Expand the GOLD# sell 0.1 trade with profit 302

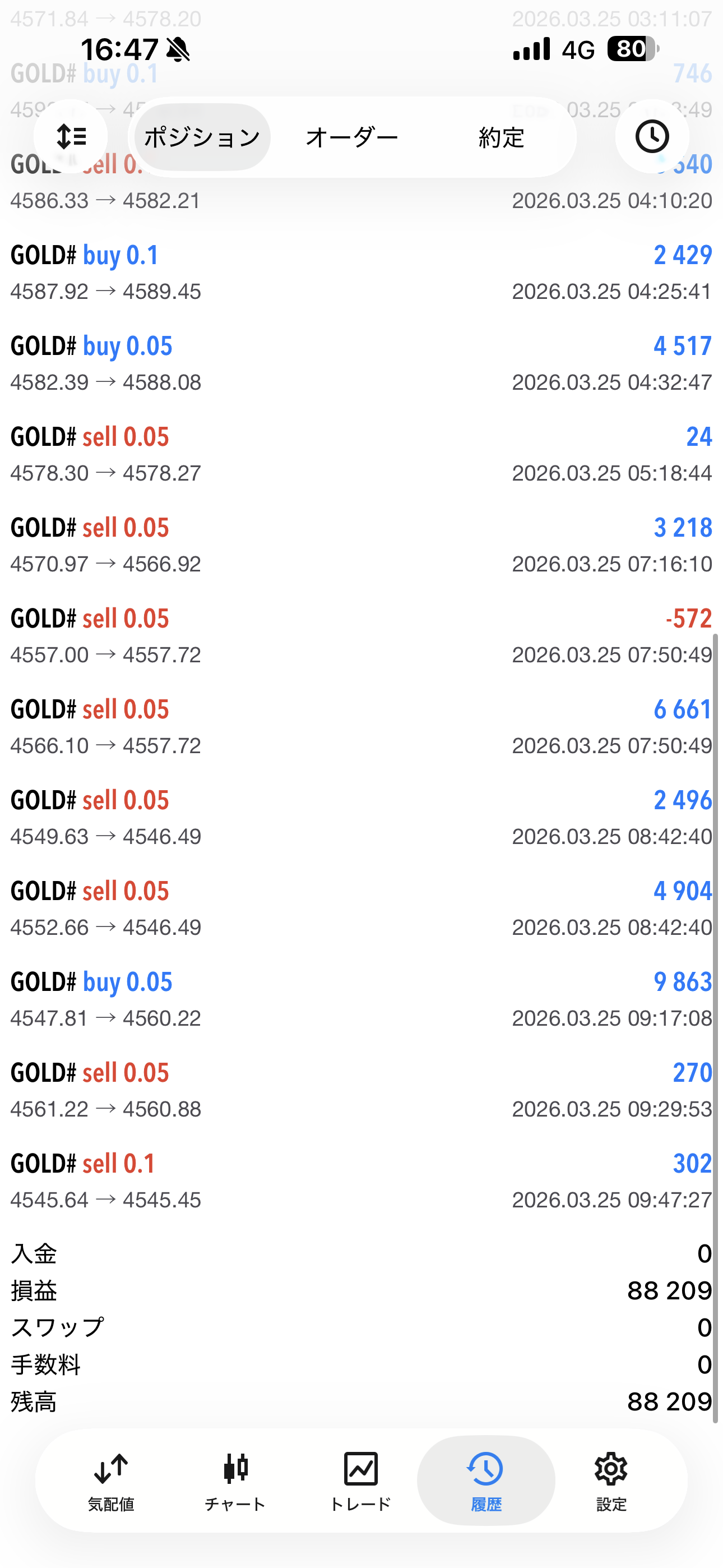point(361,1181)
